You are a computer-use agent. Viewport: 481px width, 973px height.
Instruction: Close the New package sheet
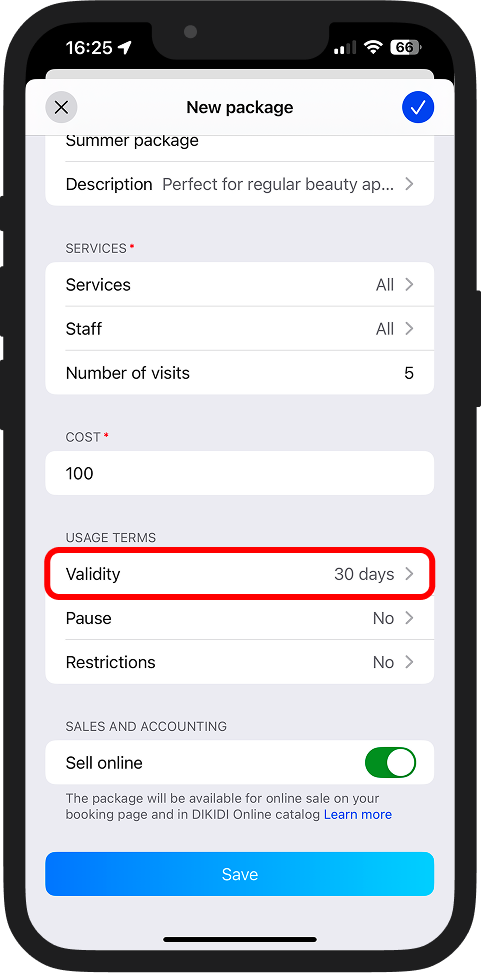(61, 107)
